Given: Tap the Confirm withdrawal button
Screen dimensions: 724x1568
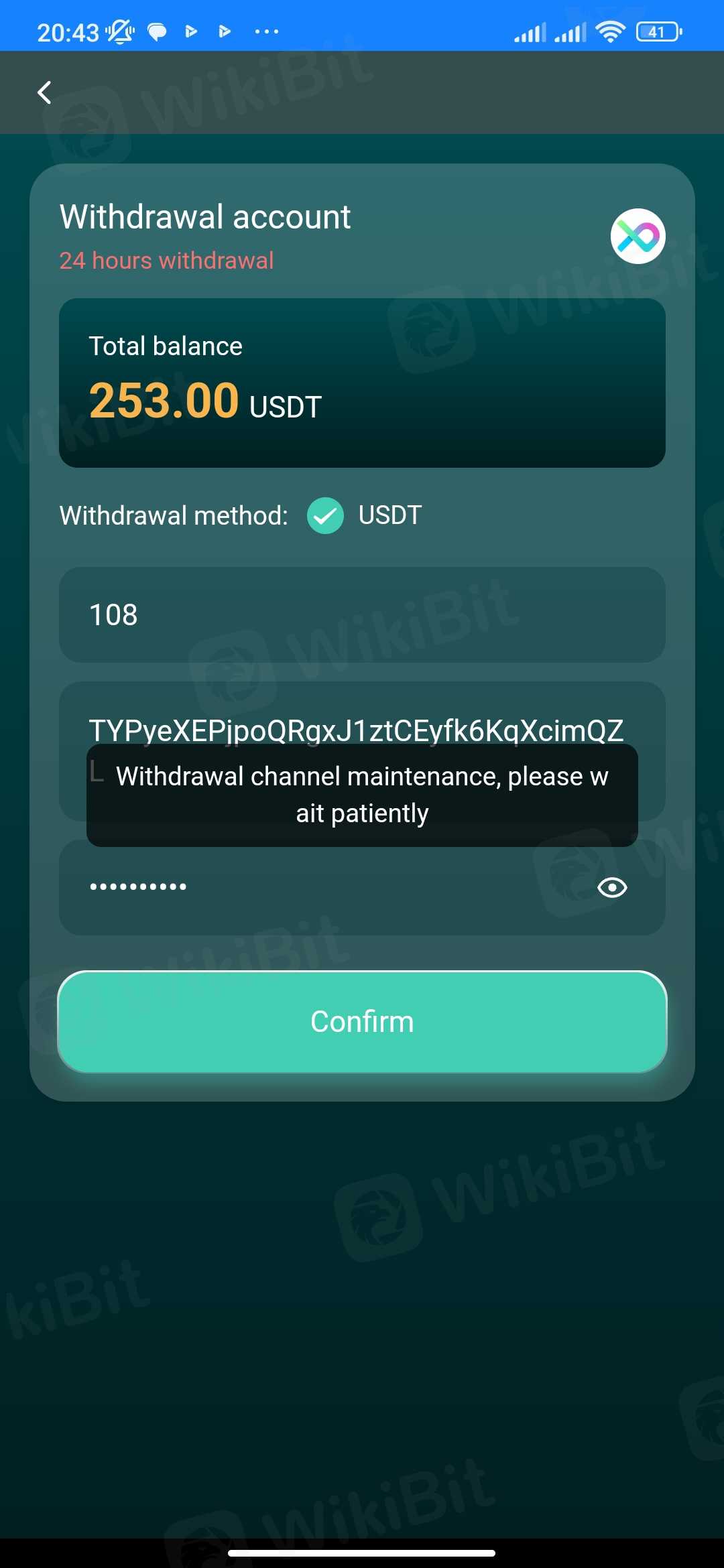Looking at the screenshot, I should point(362,1022).
